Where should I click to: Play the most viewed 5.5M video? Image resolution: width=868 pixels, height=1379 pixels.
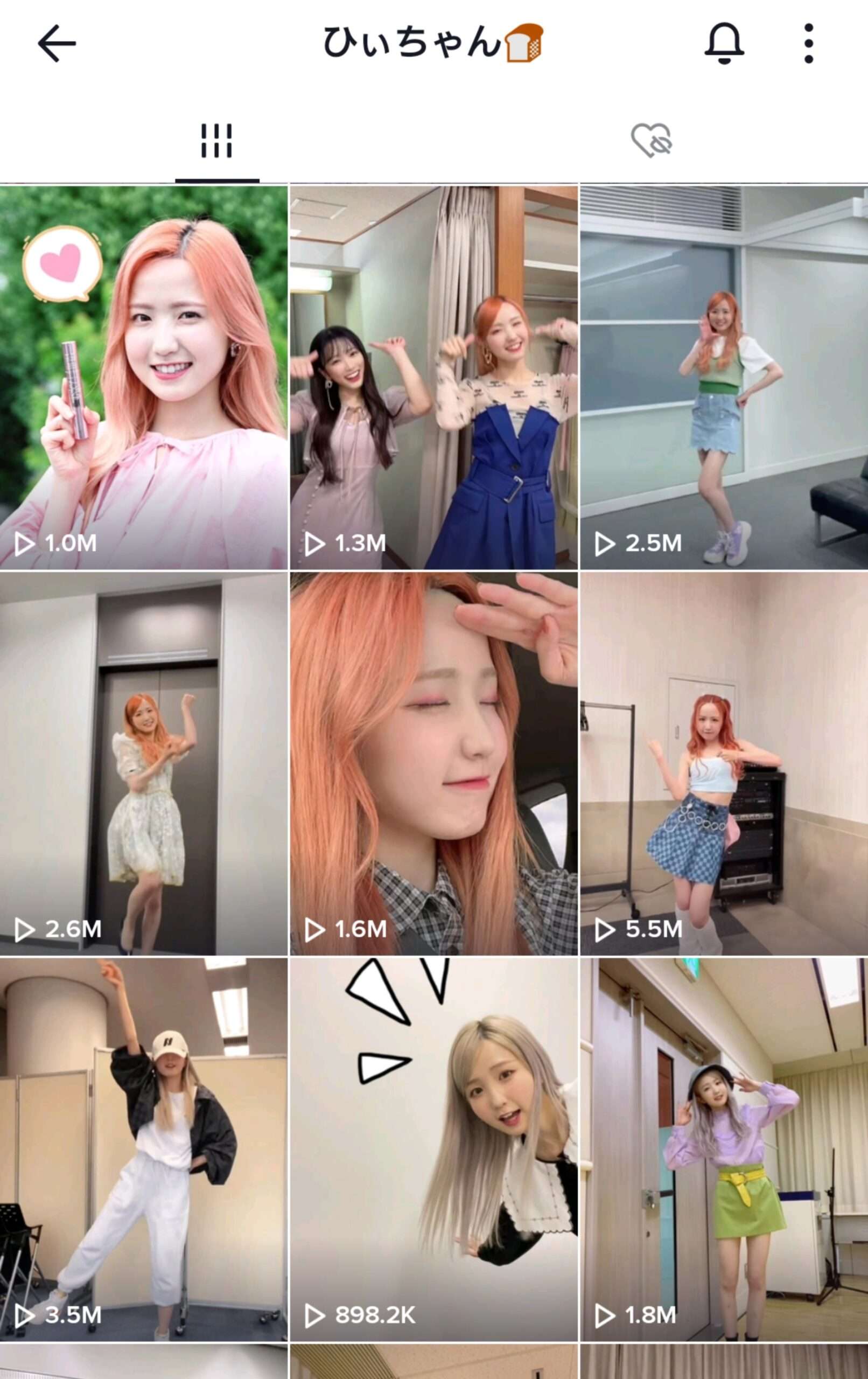(x=724, y=764)
